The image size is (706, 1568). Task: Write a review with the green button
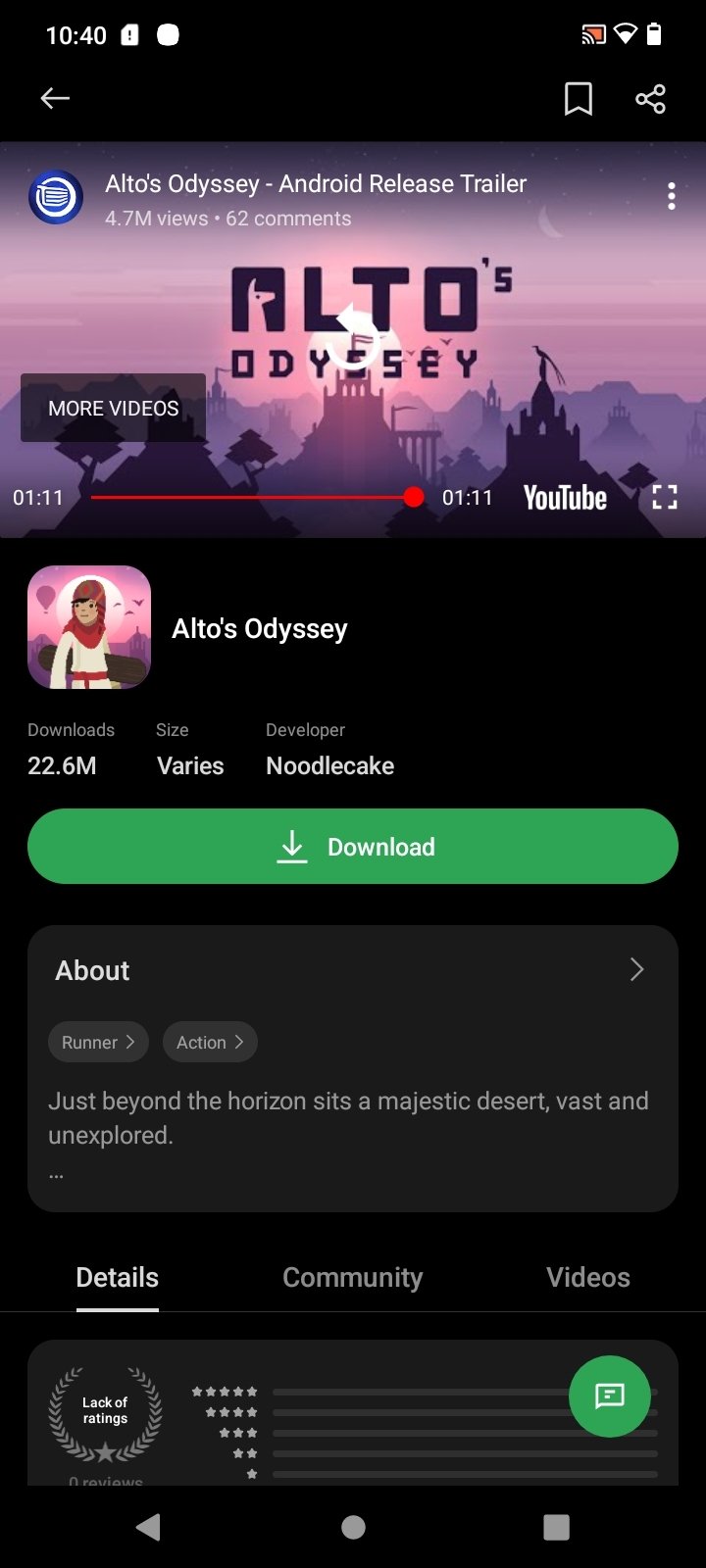coord(610,1396)
